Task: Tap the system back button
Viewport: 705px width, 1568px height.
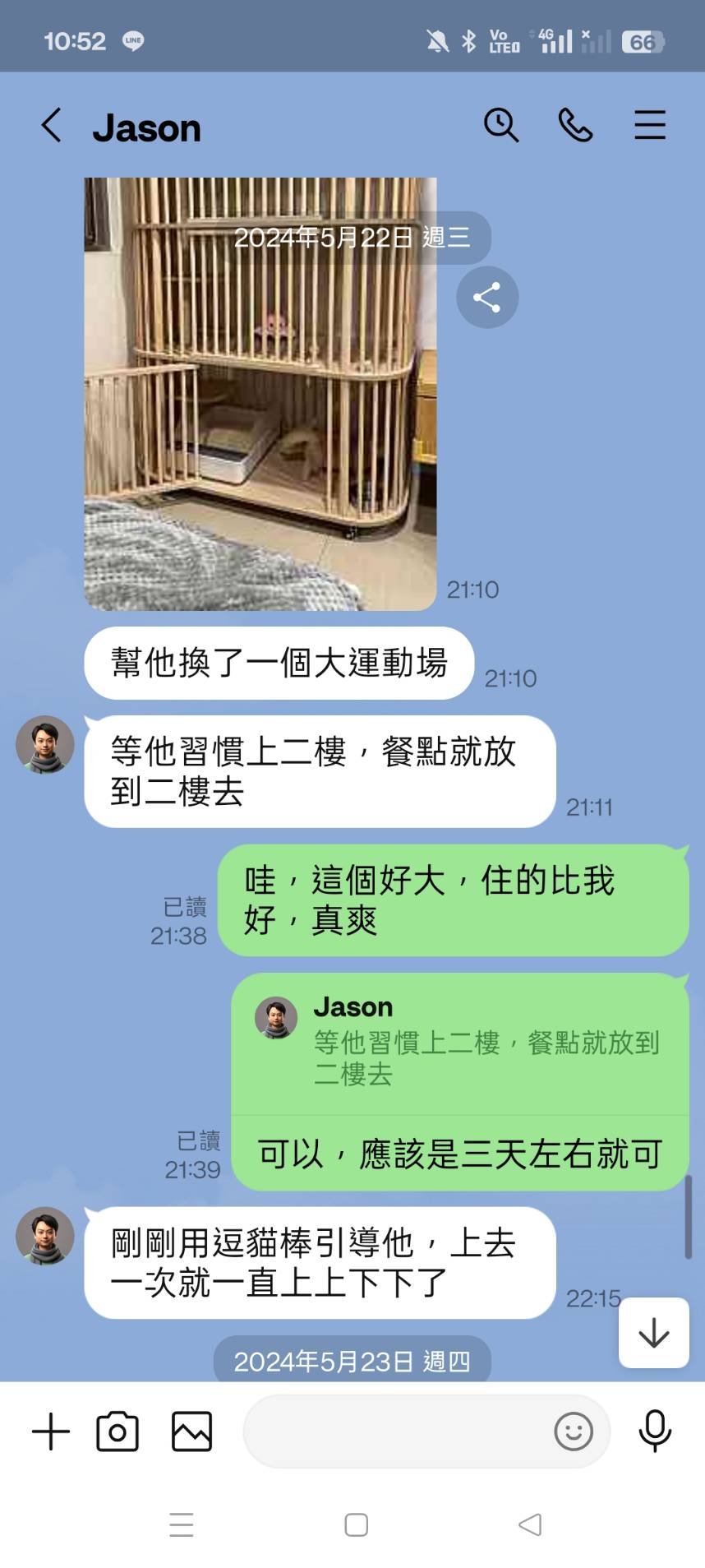Action: click(x=530, y=1525)
